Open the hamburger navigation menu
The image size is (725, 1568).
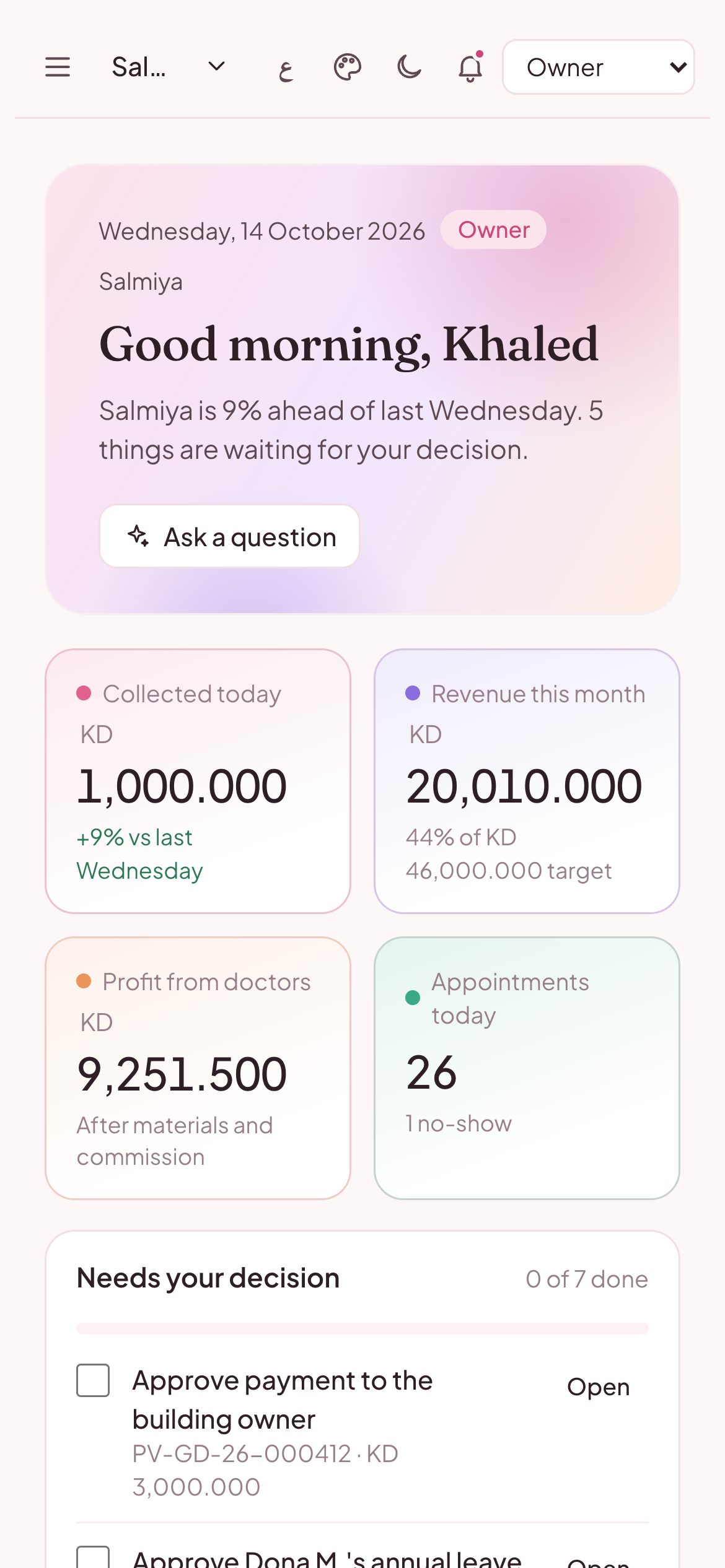tap(58, 67)
